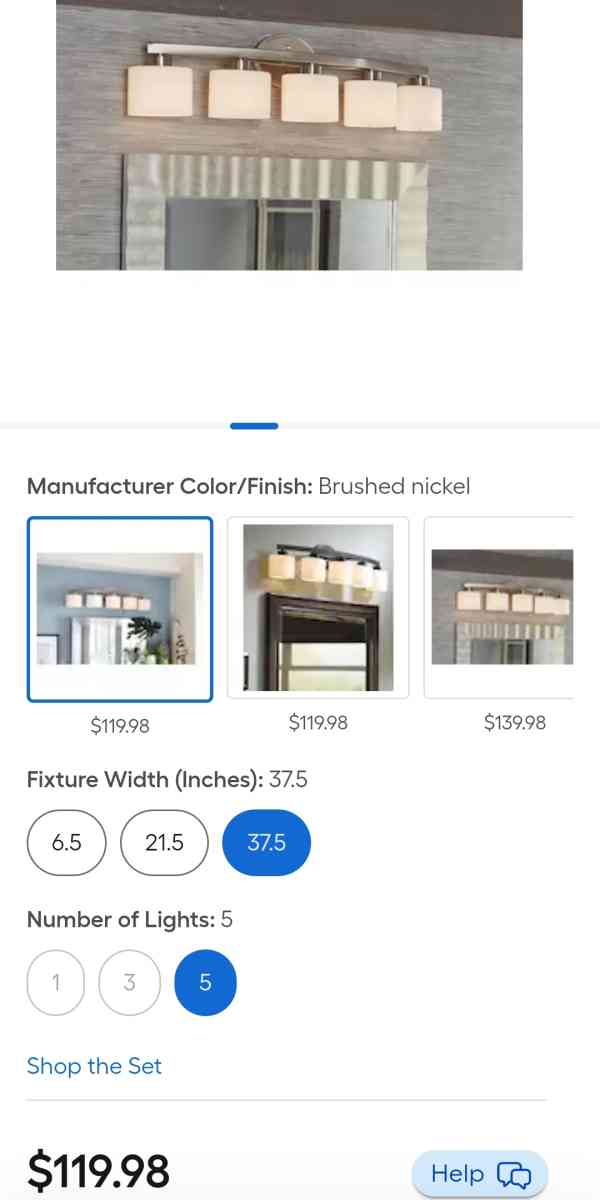Open the main product photo
The width and height of the screenshot is (600, 1200).
coord(289,135)
